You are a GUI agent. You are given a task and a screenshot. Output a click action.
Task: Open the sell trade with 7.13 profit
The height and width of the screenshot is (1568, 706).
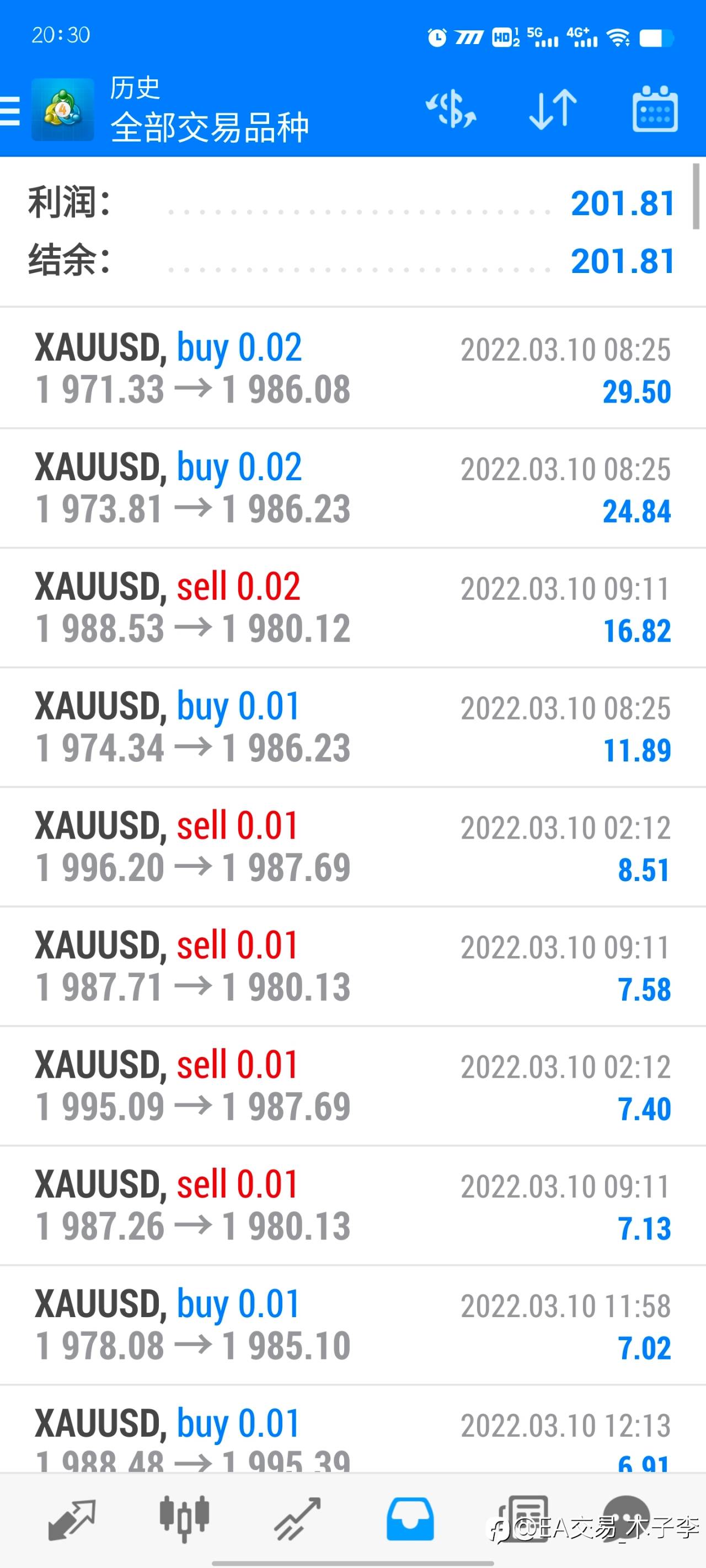pyautogui.click(x=352, y=1205)
